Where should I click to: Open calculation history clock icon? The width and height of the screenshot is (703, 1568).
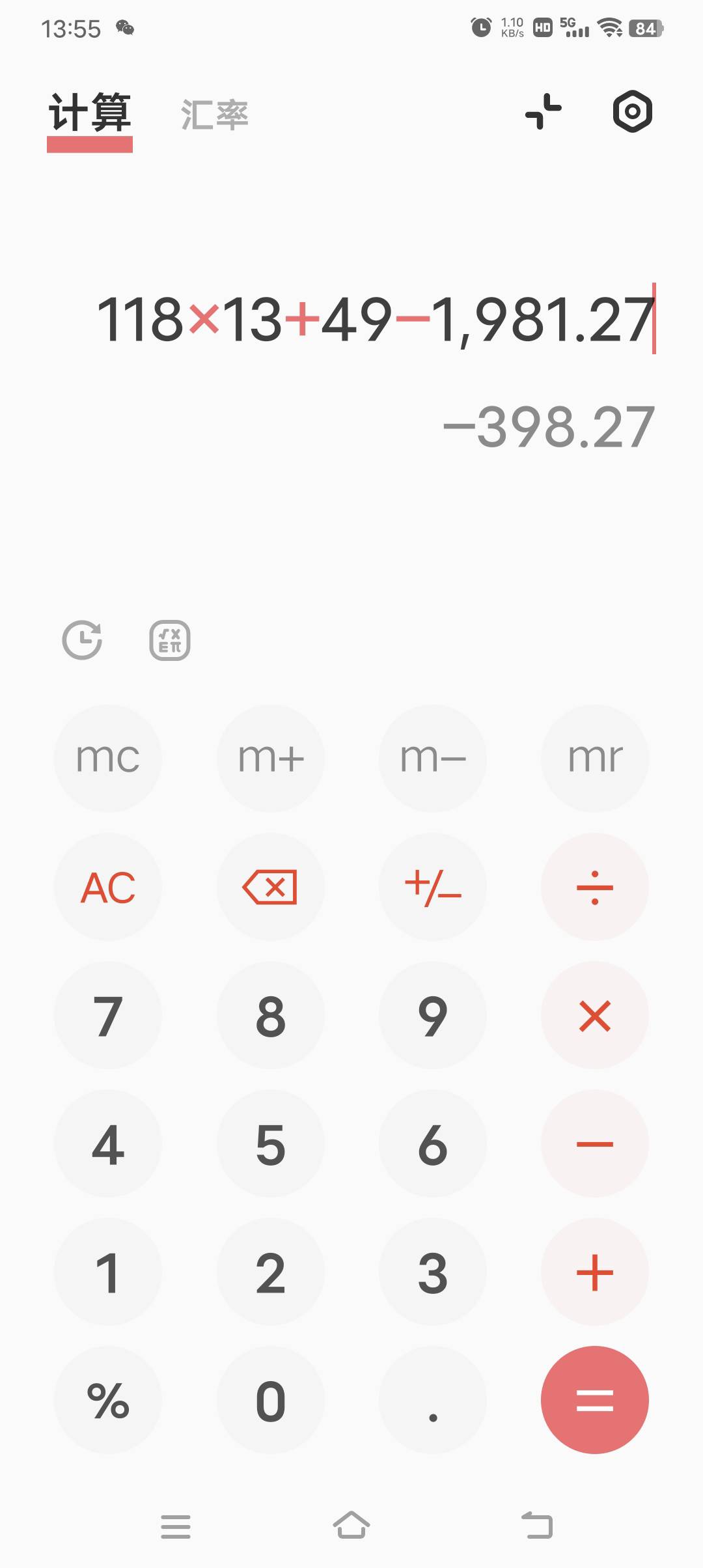pos(82,640)
